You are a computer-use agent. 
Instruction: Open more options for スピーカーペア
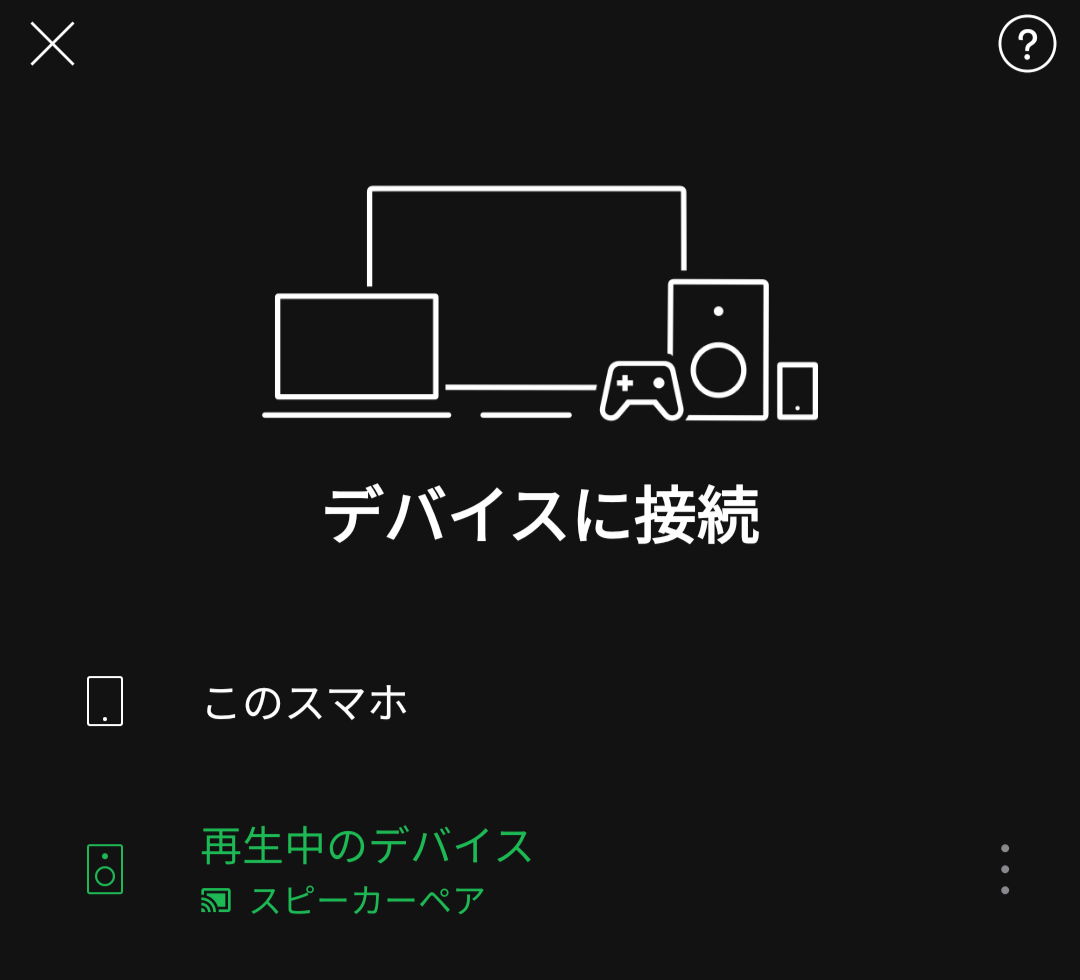coord(1004,869)
